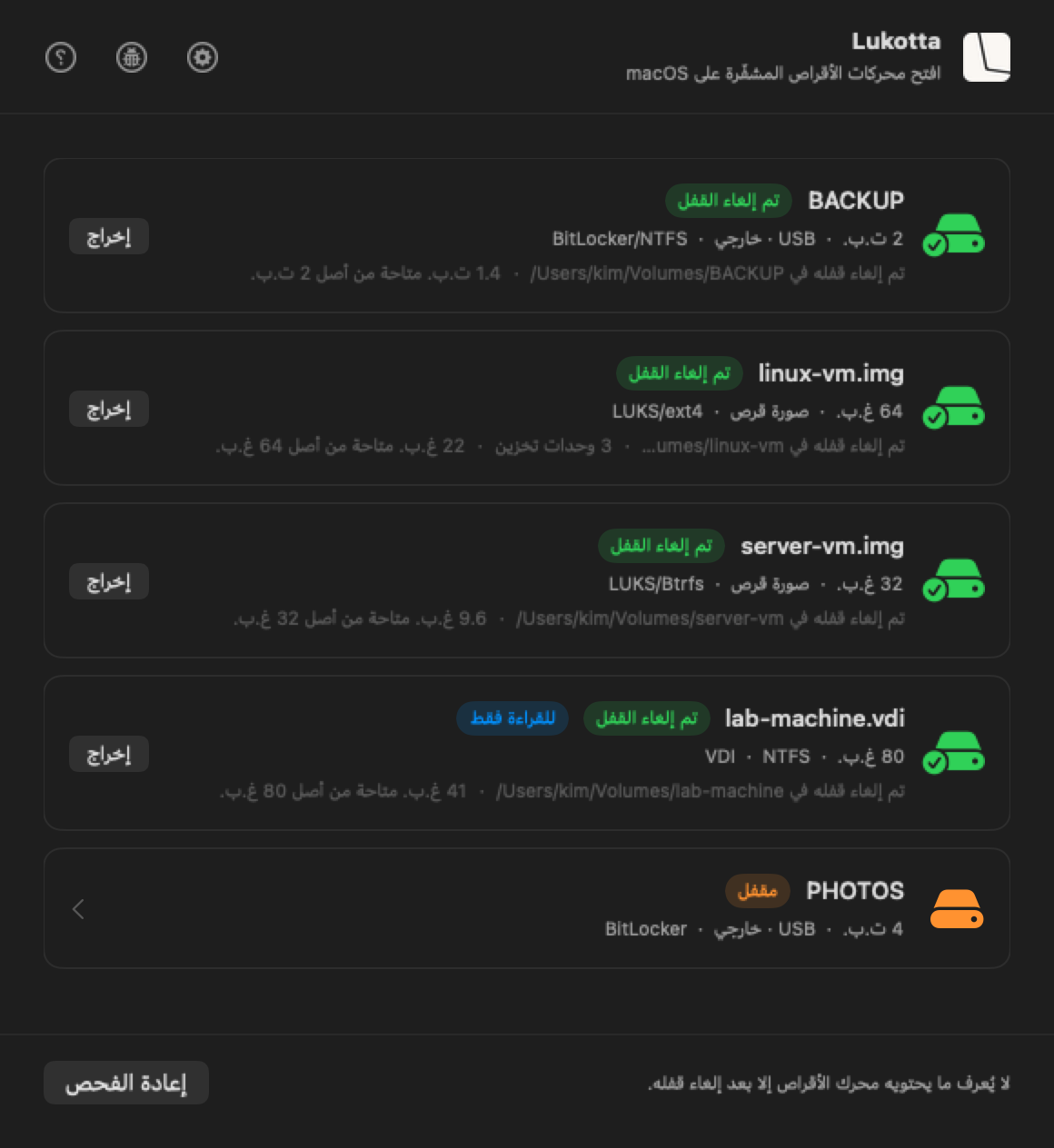The height and width of the screenshot is (1148, 1054).
Task: Open the help question mark icon
Action: (61, 58)
